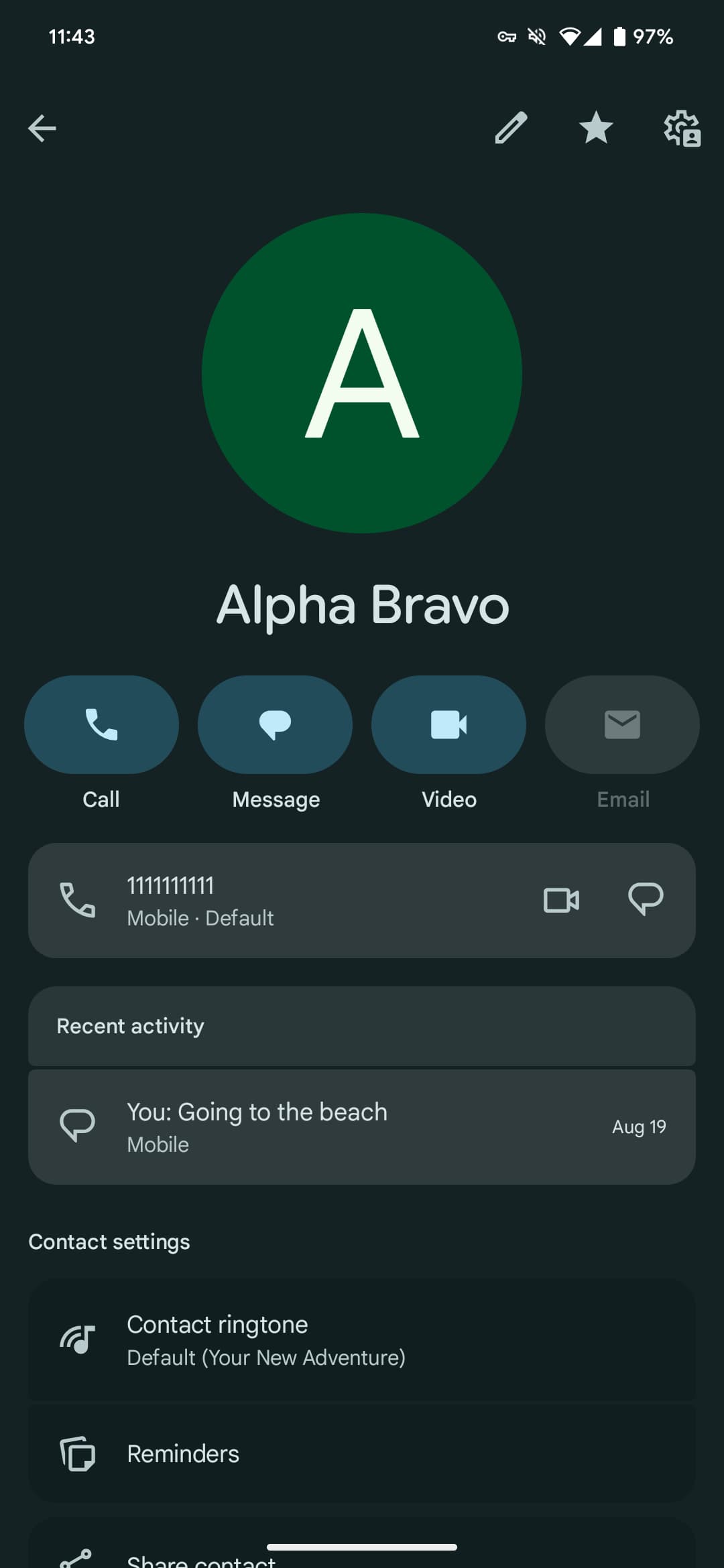Tap the video icon beside 1111111111
The width and height of the screenshot is (724, 1568).
pos(561,900)
